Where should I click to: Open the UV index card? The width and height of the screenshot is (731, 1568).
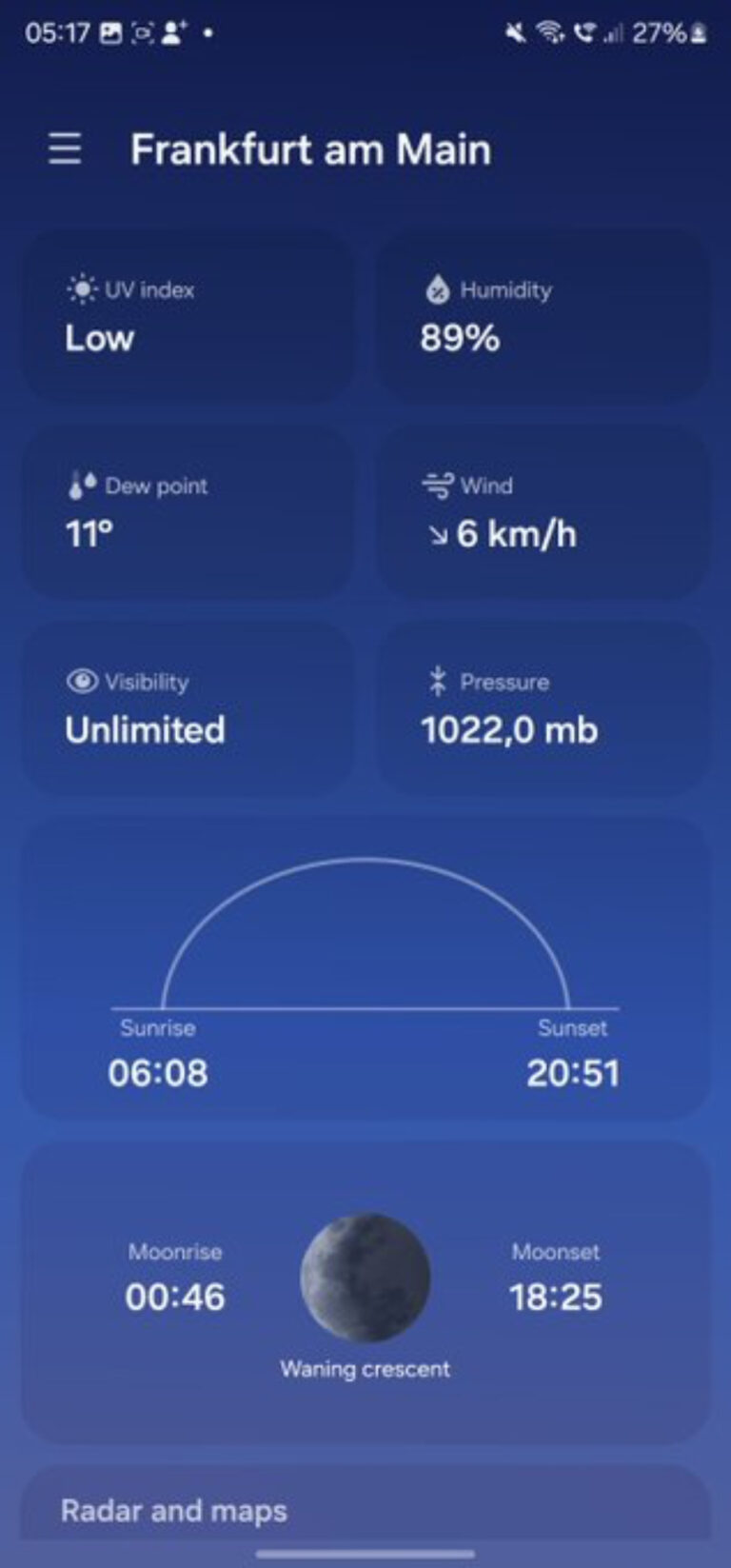tap(188, 316)
